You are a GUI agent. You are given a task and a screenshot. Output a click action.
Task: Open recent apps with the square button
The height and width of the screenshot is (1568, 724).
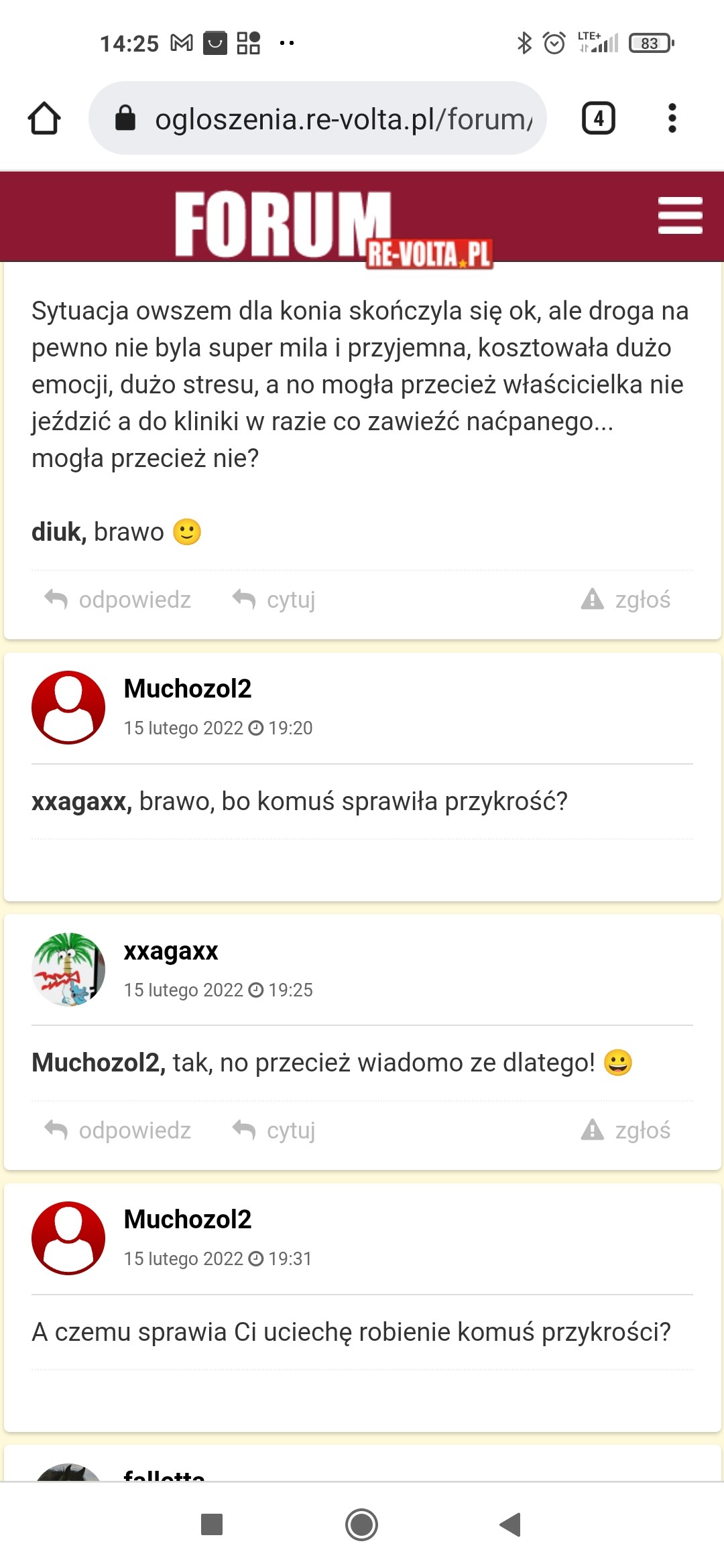click(212, 1524)
